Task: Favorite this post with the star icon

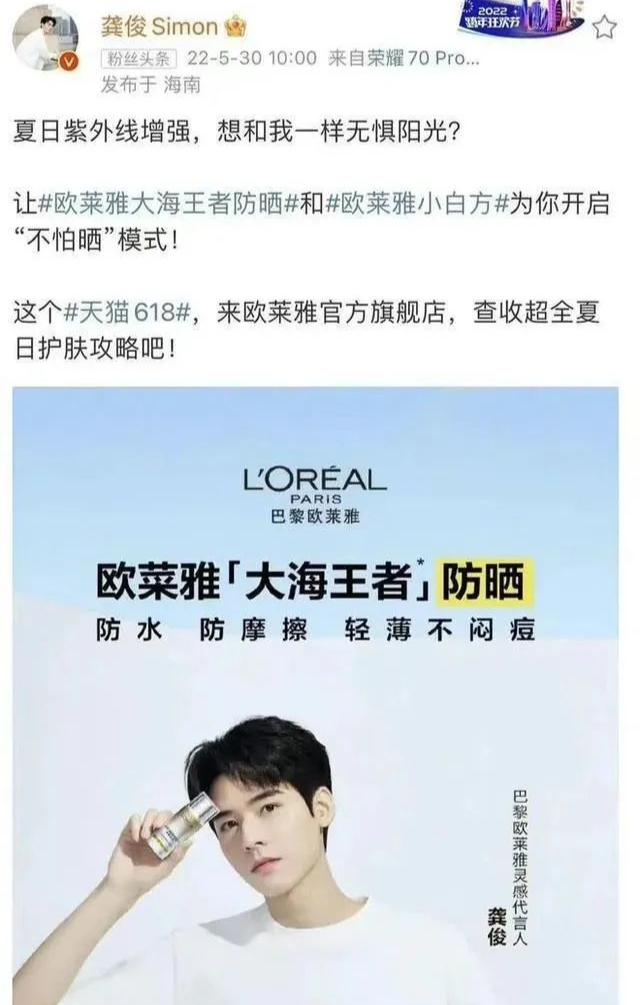Action: 605,27
